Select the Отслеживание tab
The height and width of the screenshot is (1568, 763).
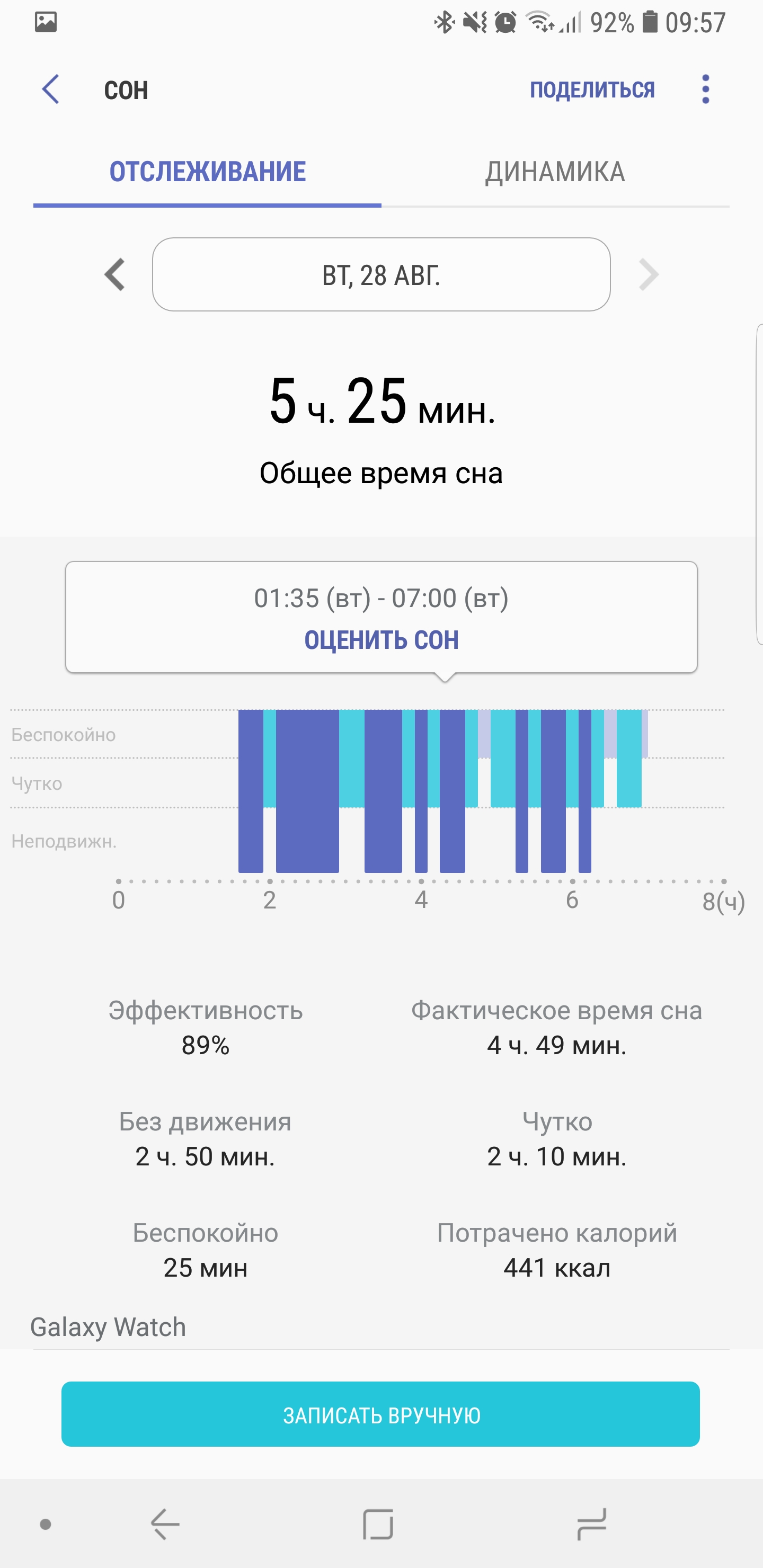(x=207, y=172)
